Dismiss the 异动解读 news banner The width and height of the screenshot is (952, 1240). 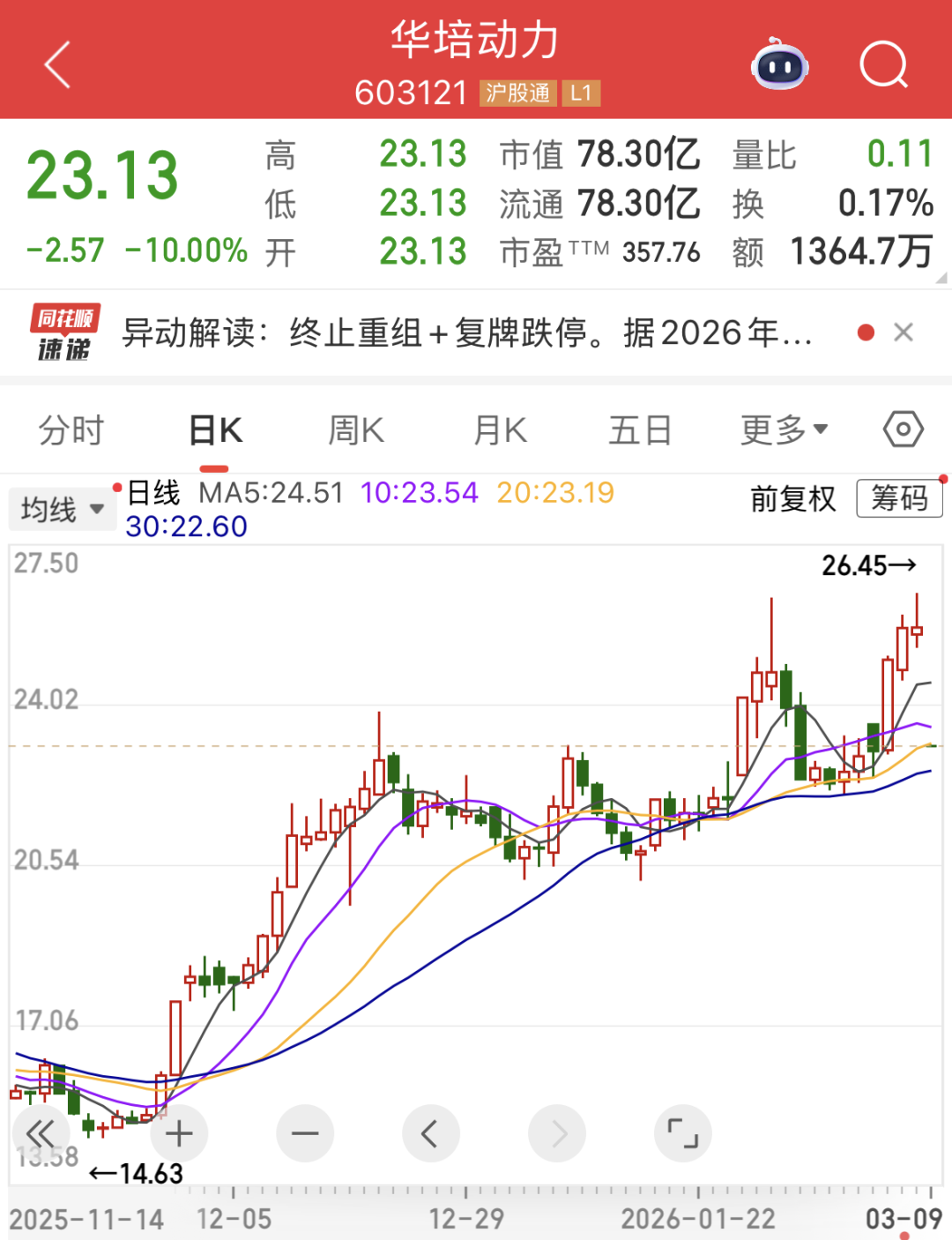904,332
